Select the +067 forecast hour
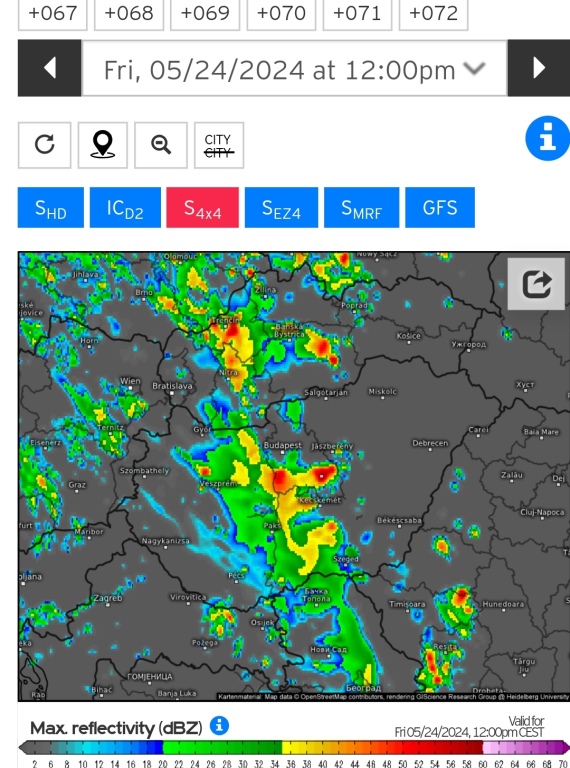This screenshot has width=570, height=768. (x=52, y=14)
